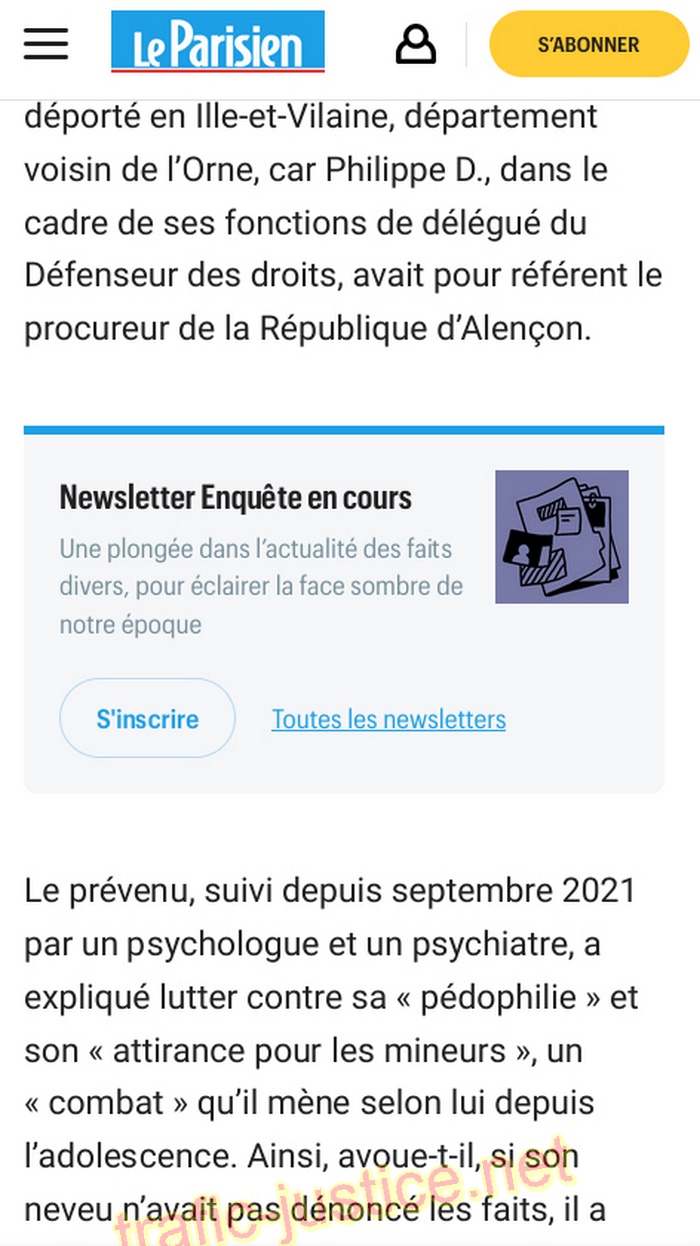Tap the S'abonner subscribe button
The height and width of the screenshot is (1246, 700).
(x=588, y=44)
